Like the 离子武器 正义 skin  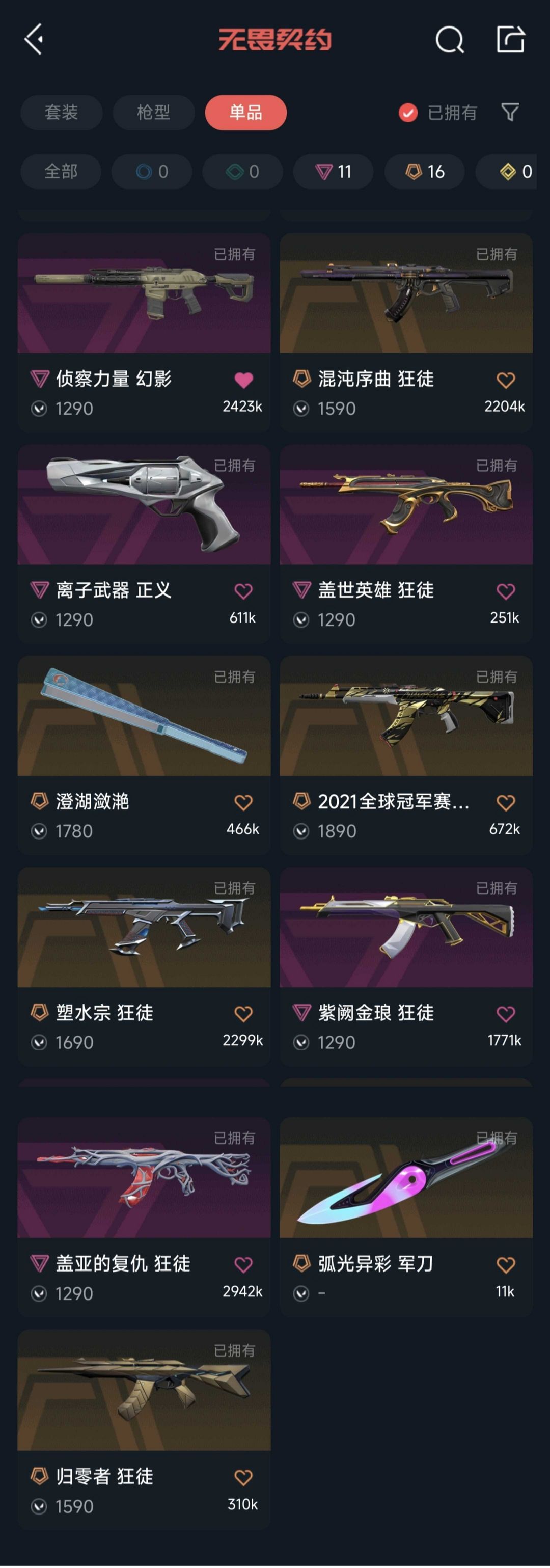point(243,591)
